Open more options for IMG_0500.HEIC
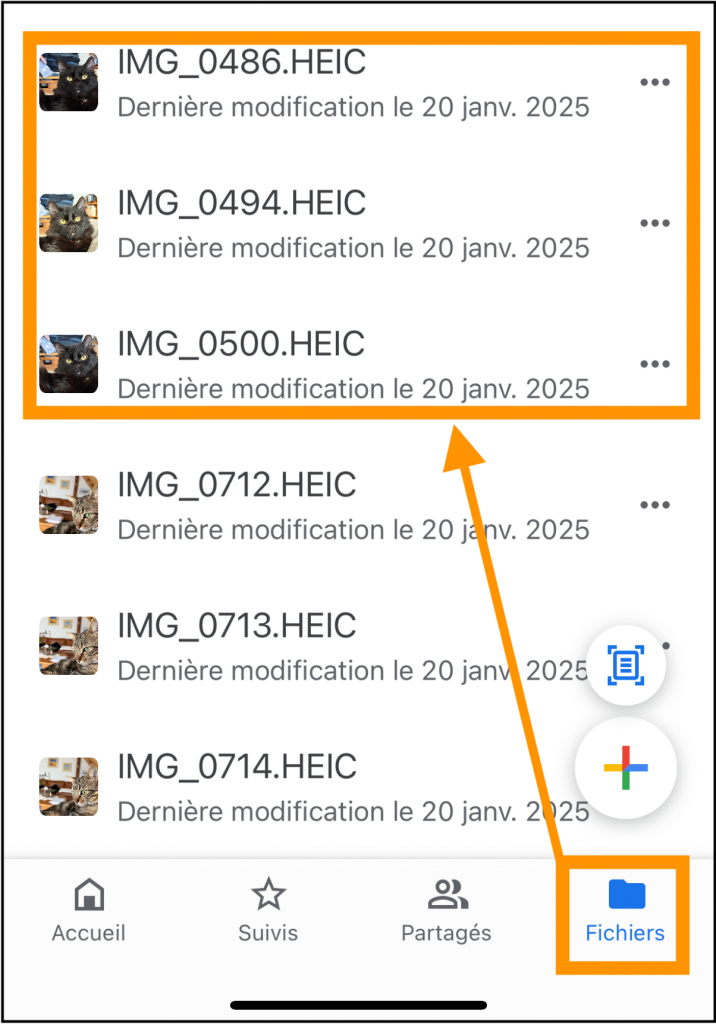Screen dimensions: 716x1024 click(x=655, y=364)
